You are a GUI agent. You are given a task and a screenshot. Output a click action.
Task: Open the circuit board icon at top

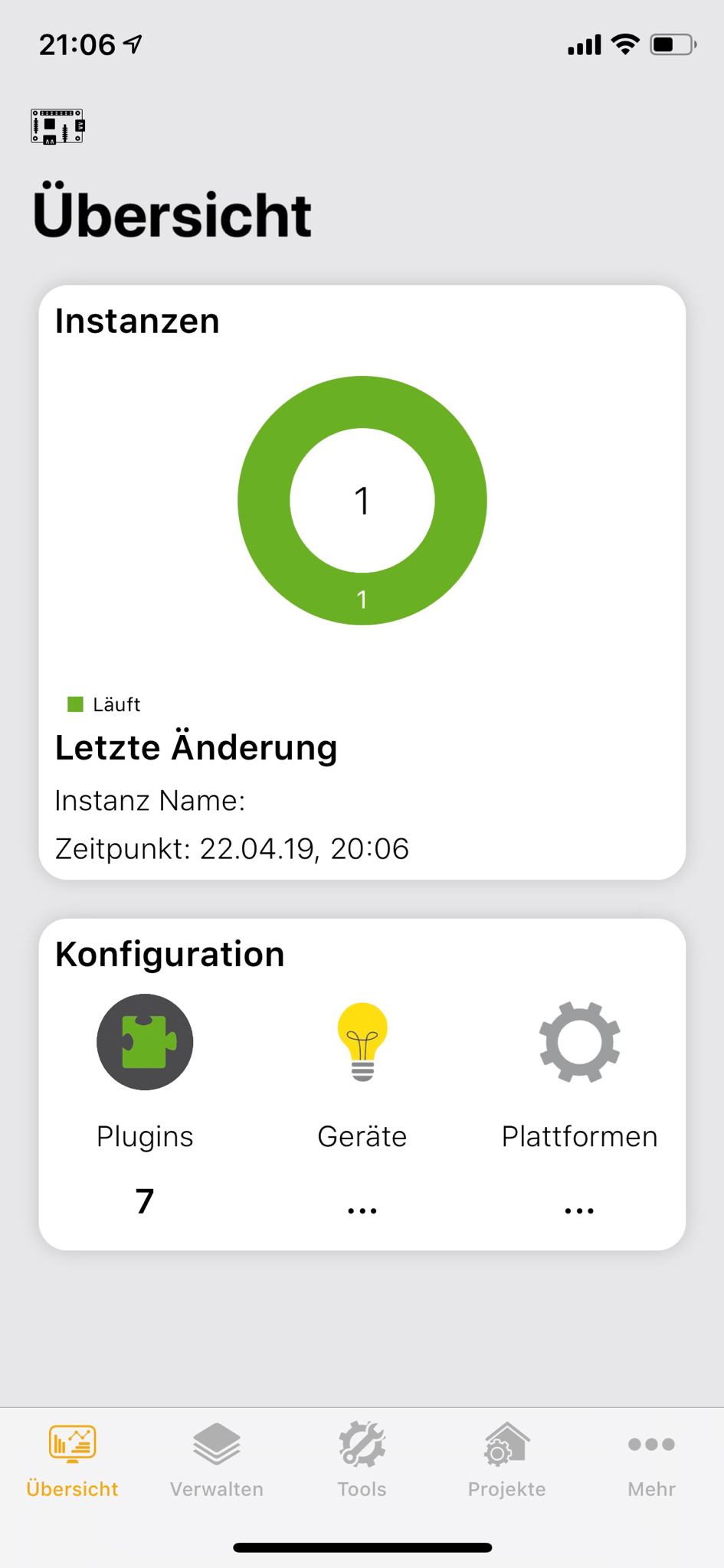[57, 126]
